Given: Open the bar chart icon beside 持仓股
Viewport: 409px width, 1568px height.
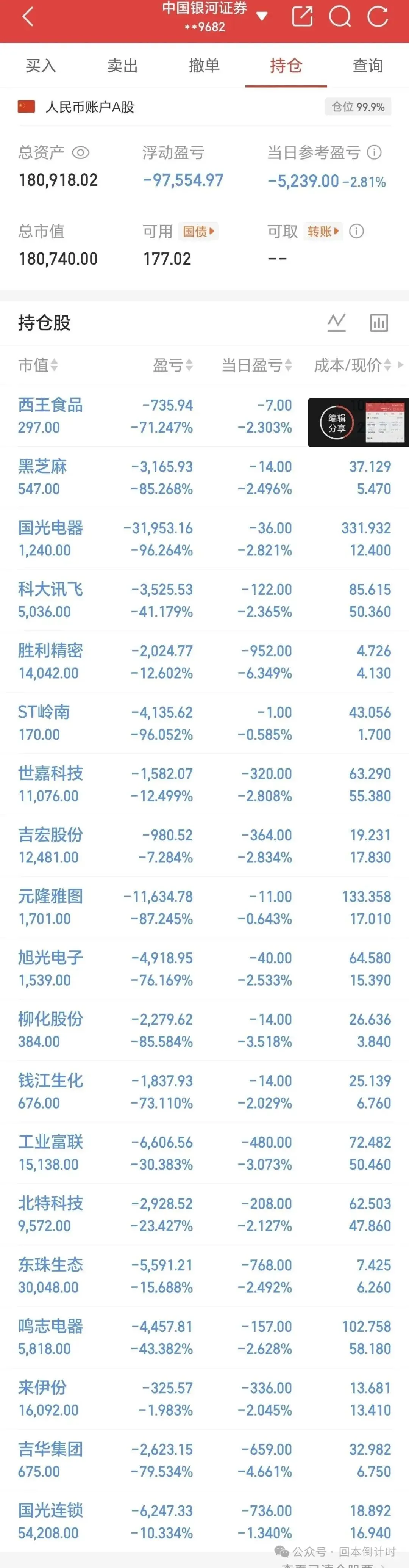Looking at the screenshot, I should pos(379,323).
